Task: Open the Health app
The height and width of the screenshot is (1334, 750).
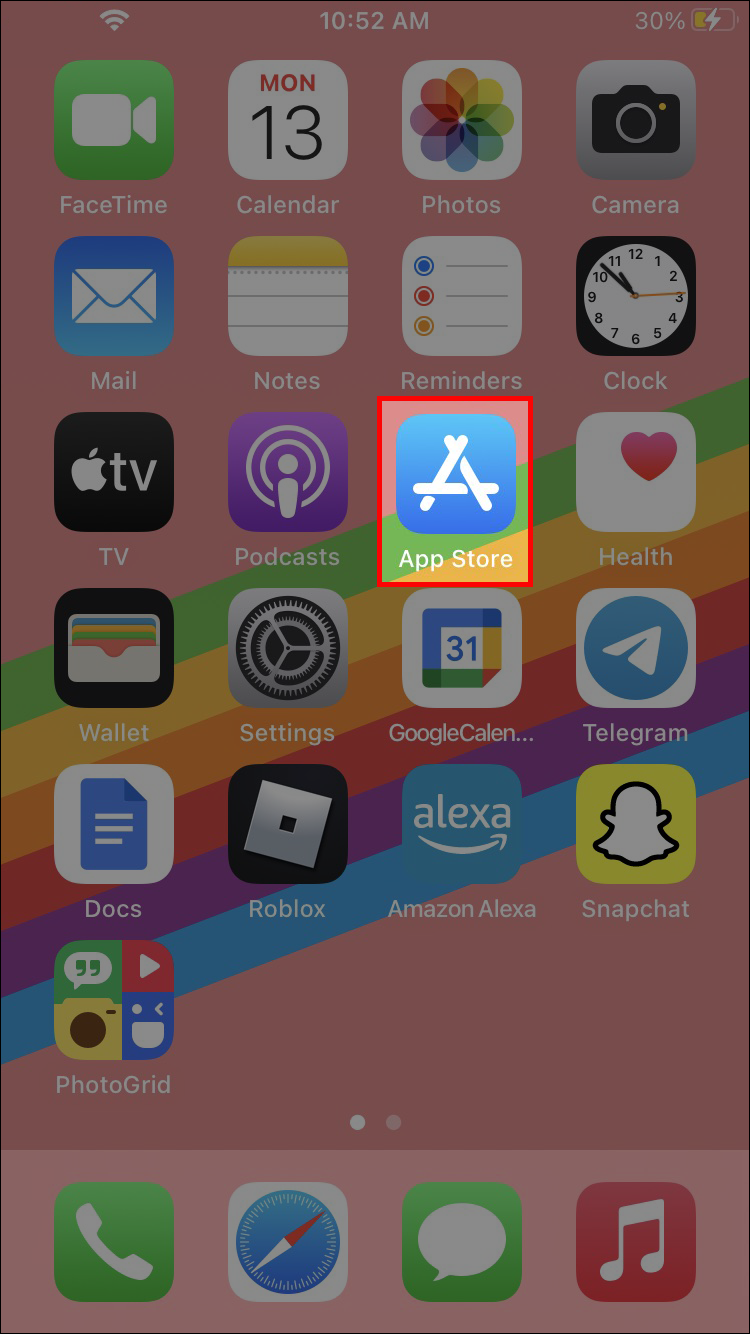Action: point(635,473)
